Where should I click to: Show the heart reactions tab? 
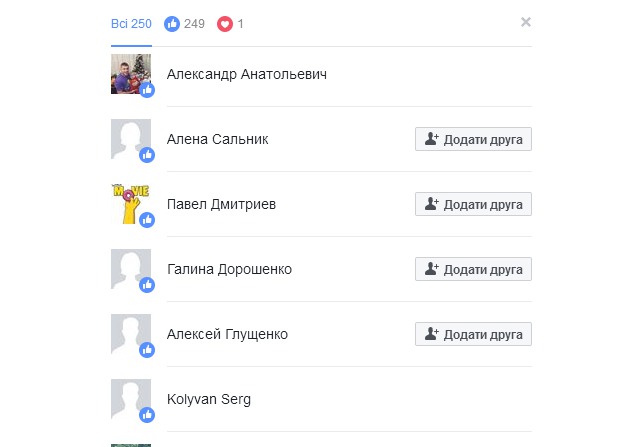tap(231, 23)
